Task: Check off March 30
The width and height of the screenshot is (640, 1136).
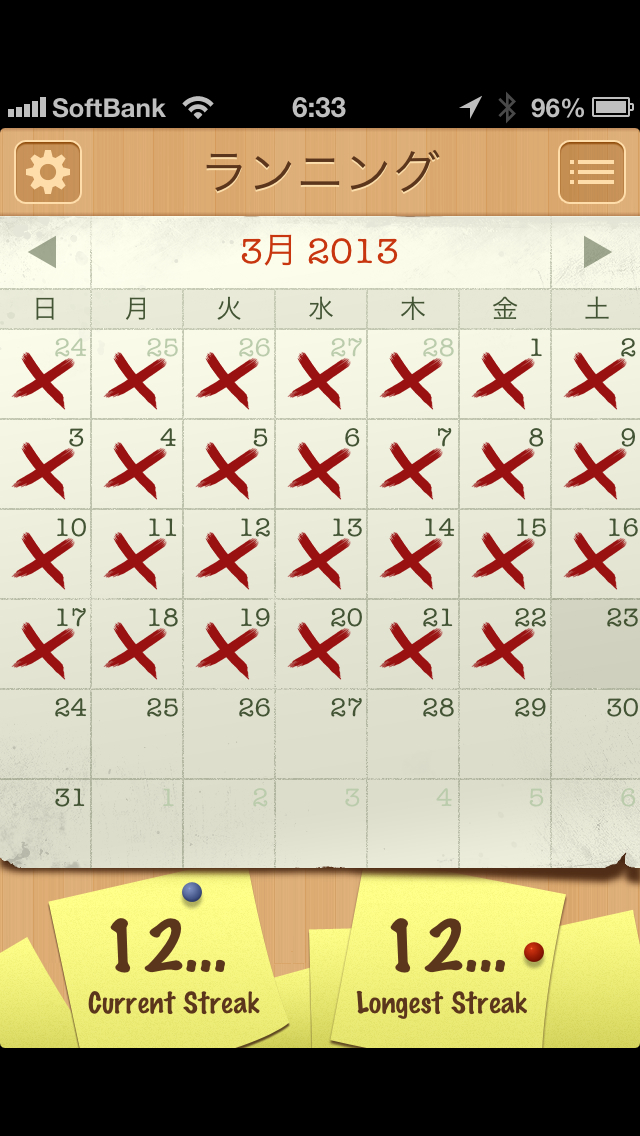Action: (x=596, y=735)
